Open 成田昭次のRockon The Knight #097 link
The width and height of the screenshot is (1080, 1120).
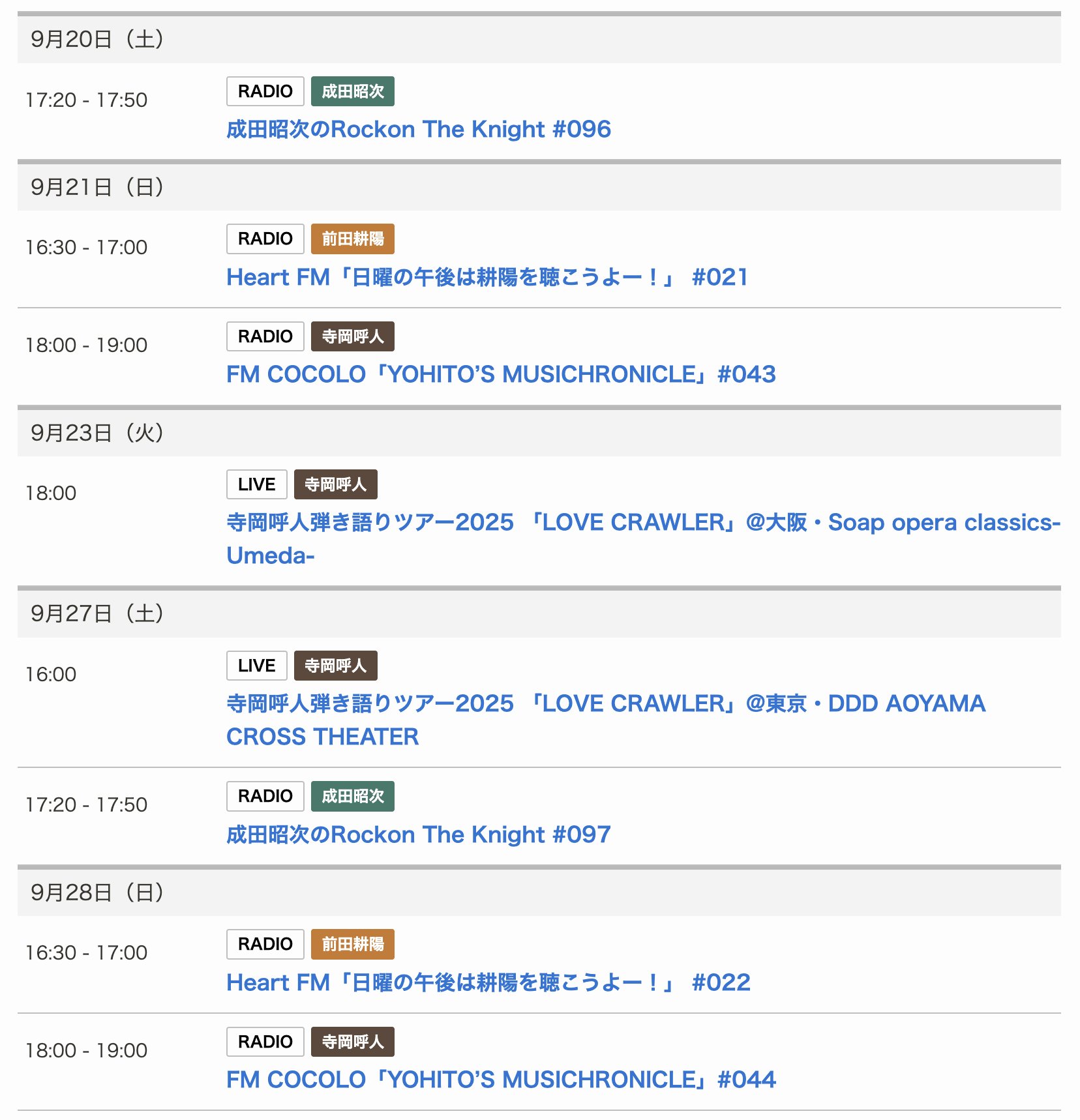click(x=418, y=834)
